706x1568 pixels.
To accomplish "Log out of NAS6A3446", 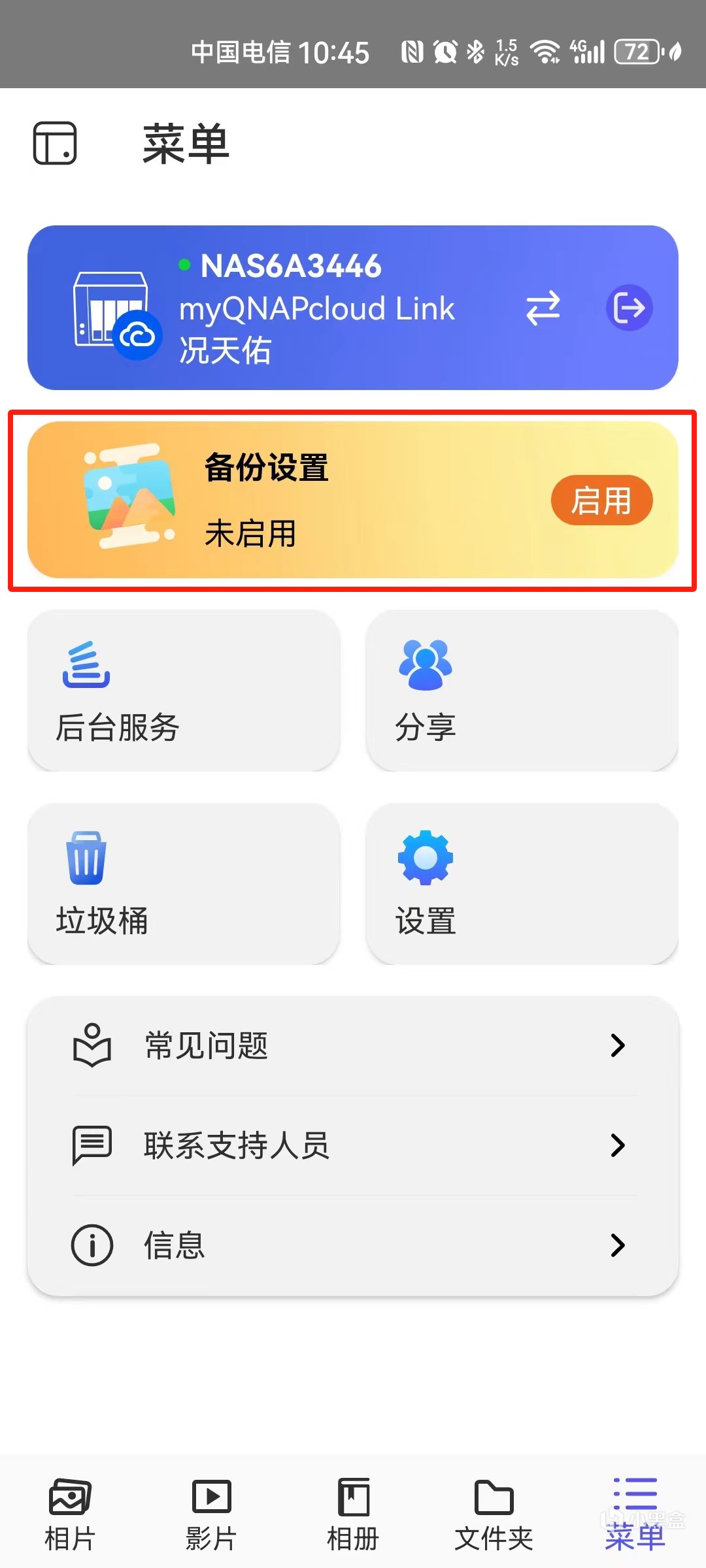I will click(629, 308).
